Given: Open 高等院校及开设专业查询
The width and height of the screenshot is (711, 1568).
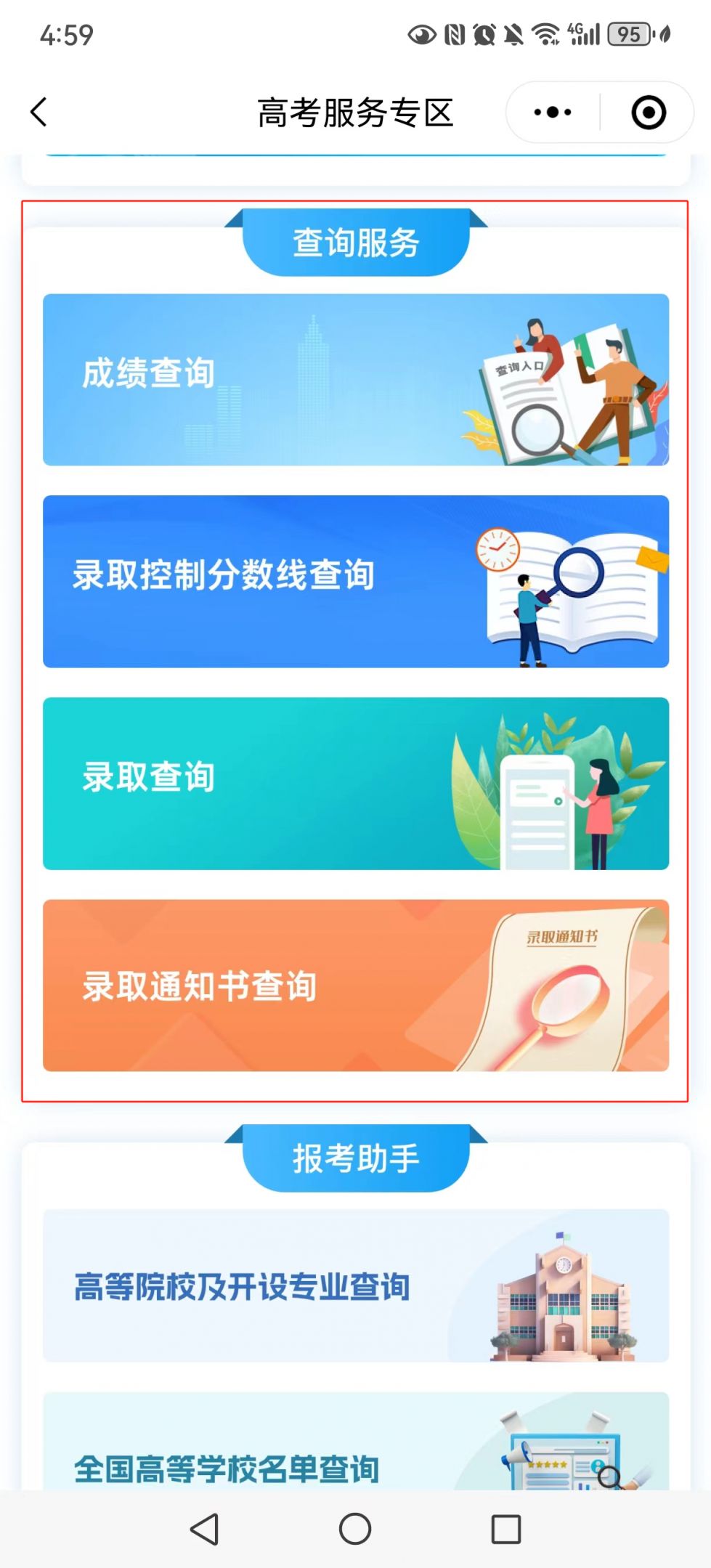Looking at the screenshot, I should pos(355,1285).
